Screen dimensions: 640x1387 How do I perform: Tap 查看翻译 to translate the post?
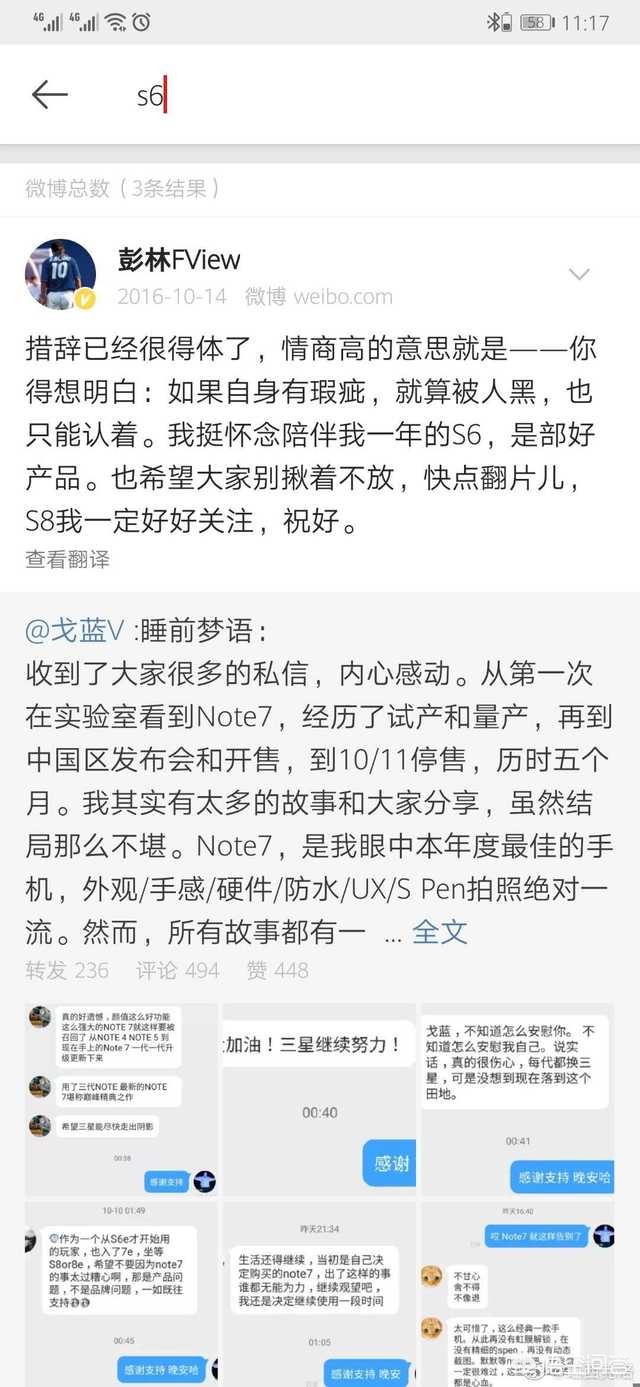click(68, 559)
